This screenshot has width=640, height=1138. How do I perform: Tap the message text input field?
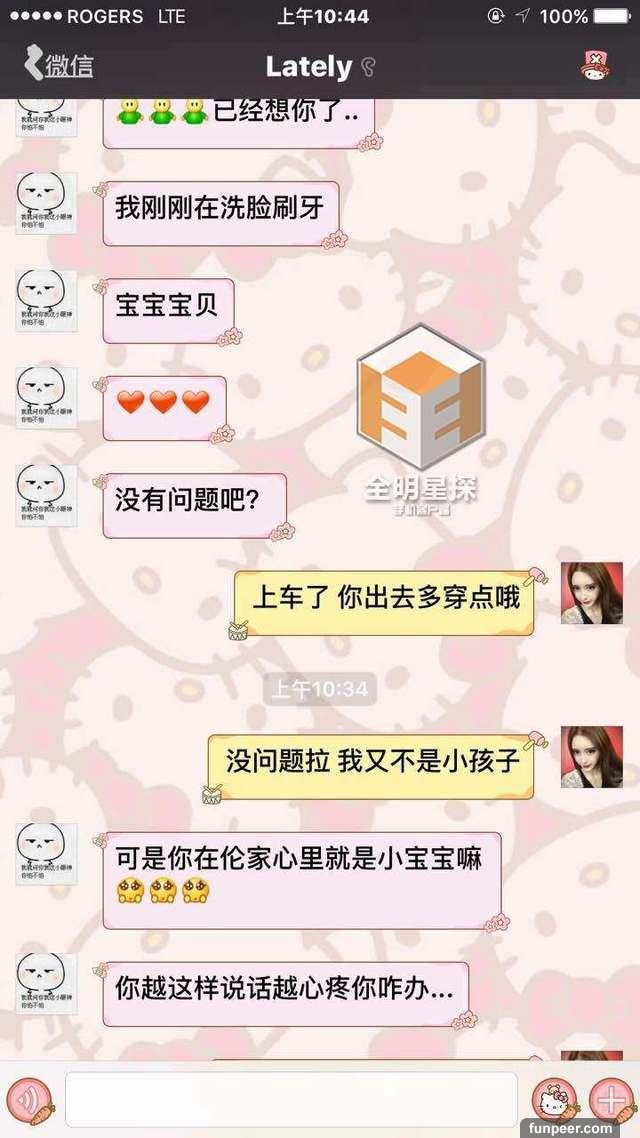coord(290,1100)
